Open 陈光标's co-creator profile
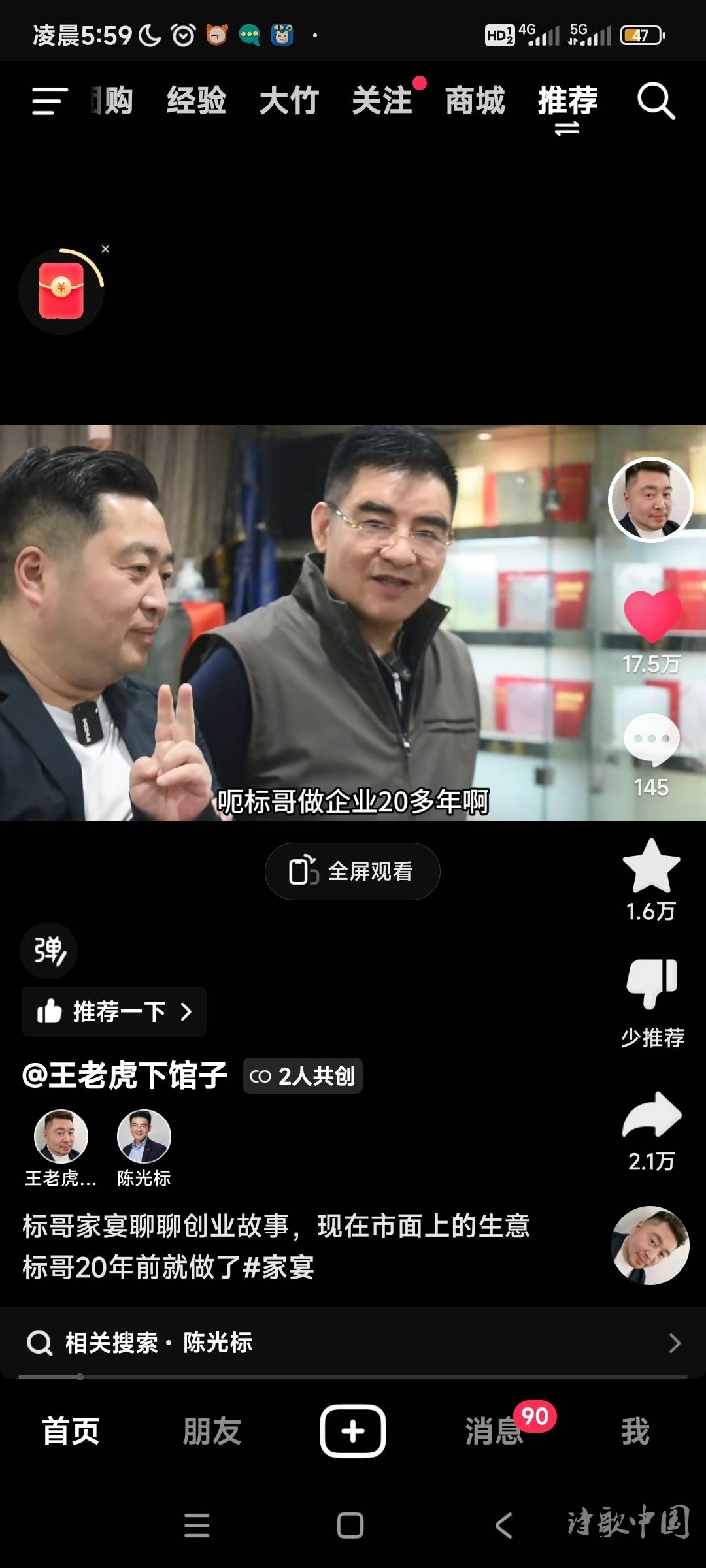Screen dimensions: 706x1568 pos(144,1137)
